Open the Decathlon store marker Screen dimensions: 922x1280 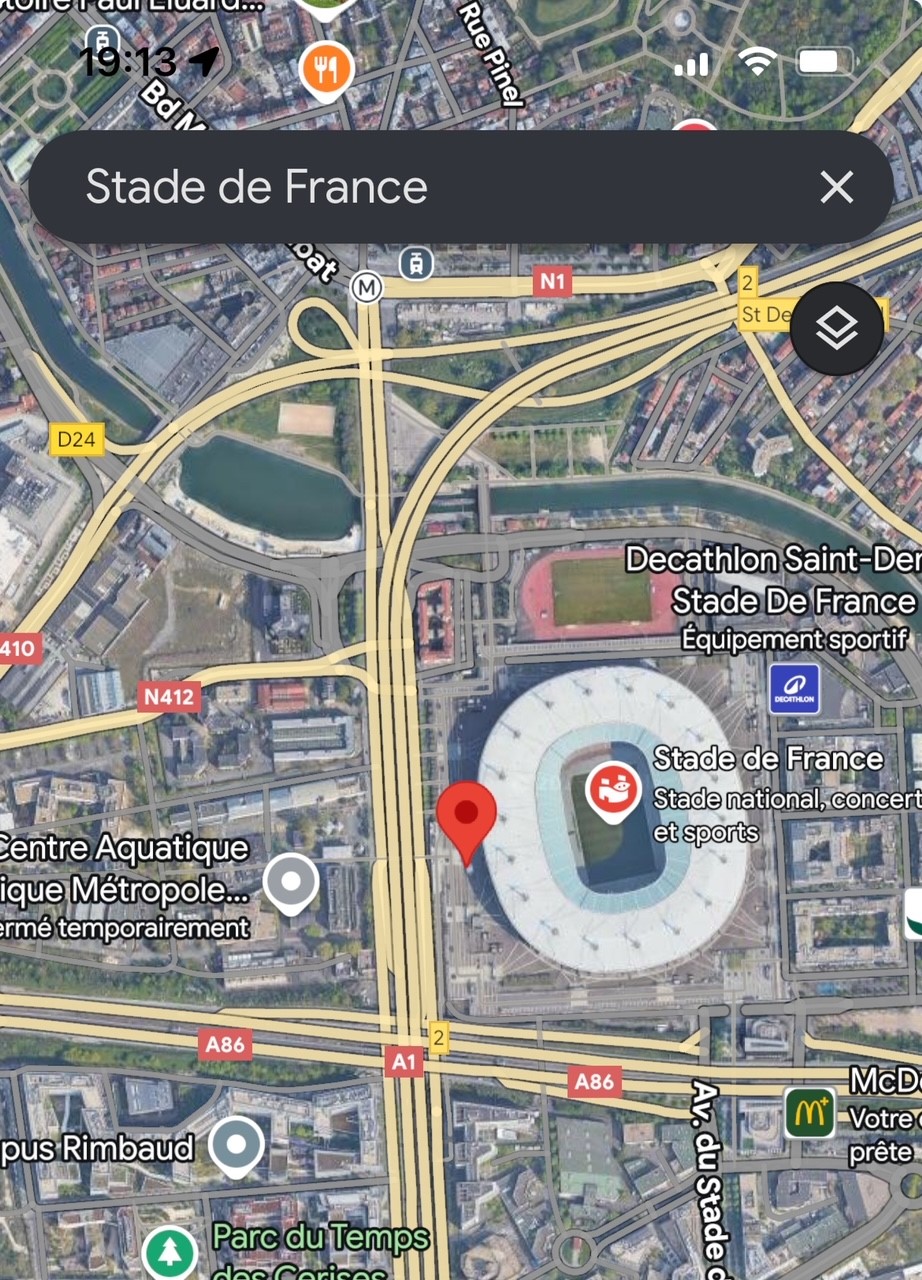pos(794,690)
